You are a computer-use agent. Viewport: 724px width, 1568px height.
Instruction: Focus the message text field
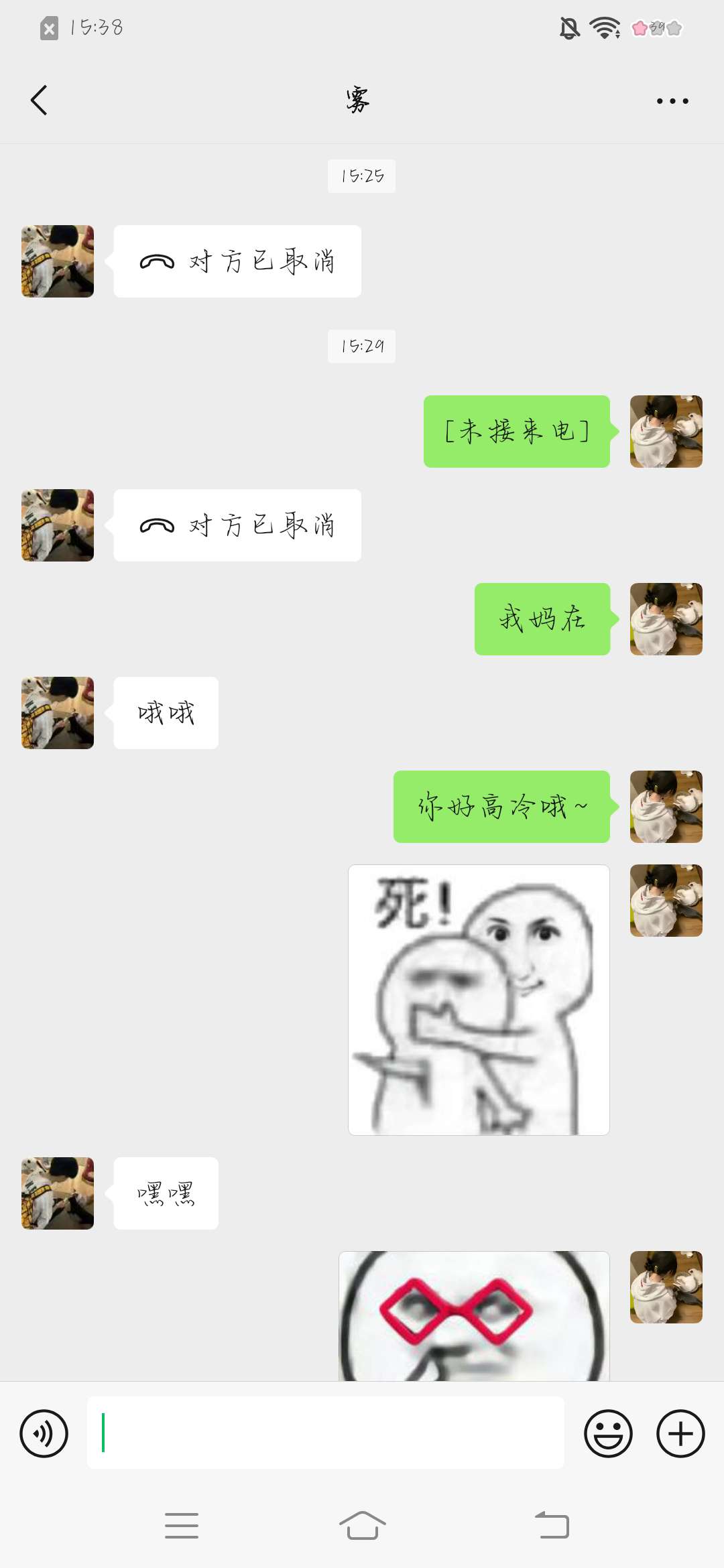pos(325,1433)
